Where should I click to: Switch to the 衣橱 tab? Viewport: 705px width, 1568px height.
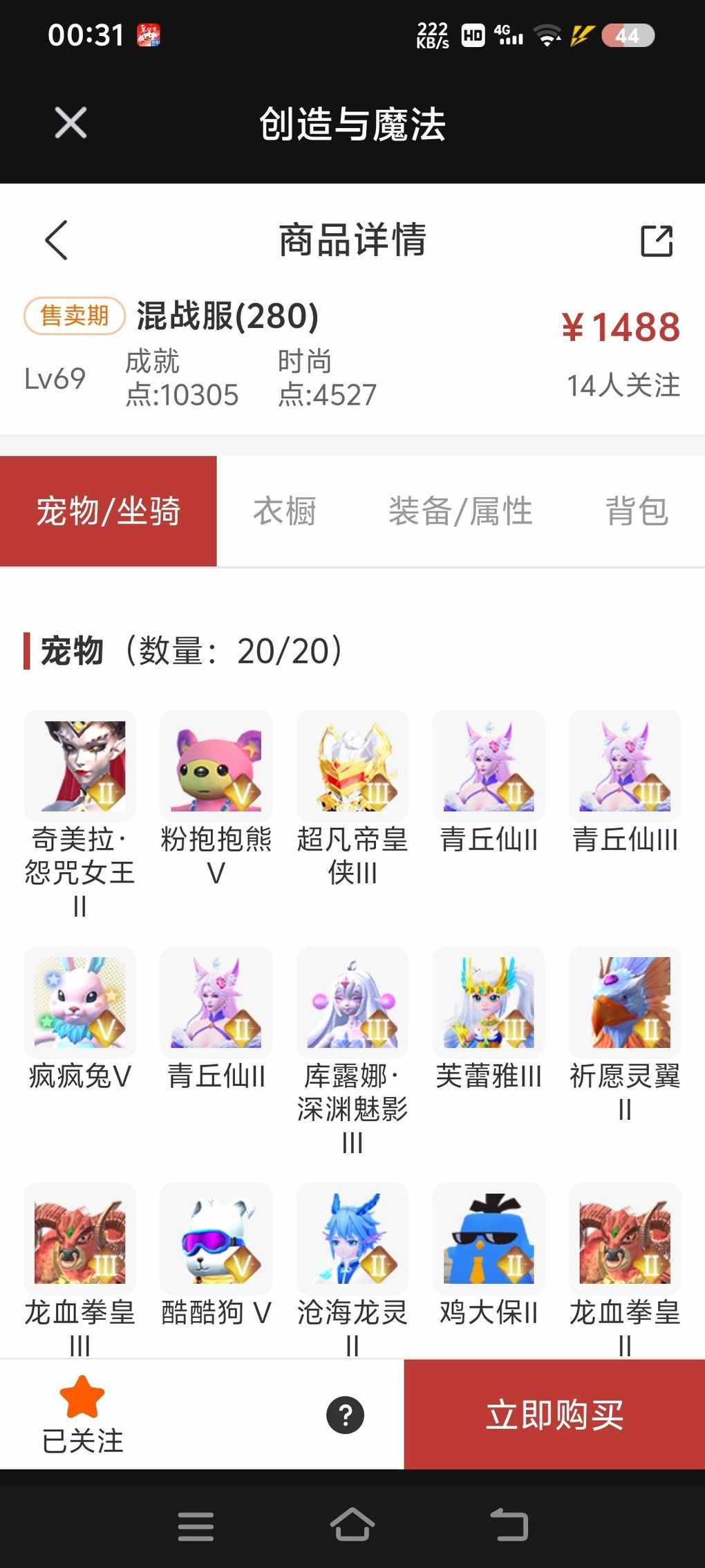(x=284, y=512)
